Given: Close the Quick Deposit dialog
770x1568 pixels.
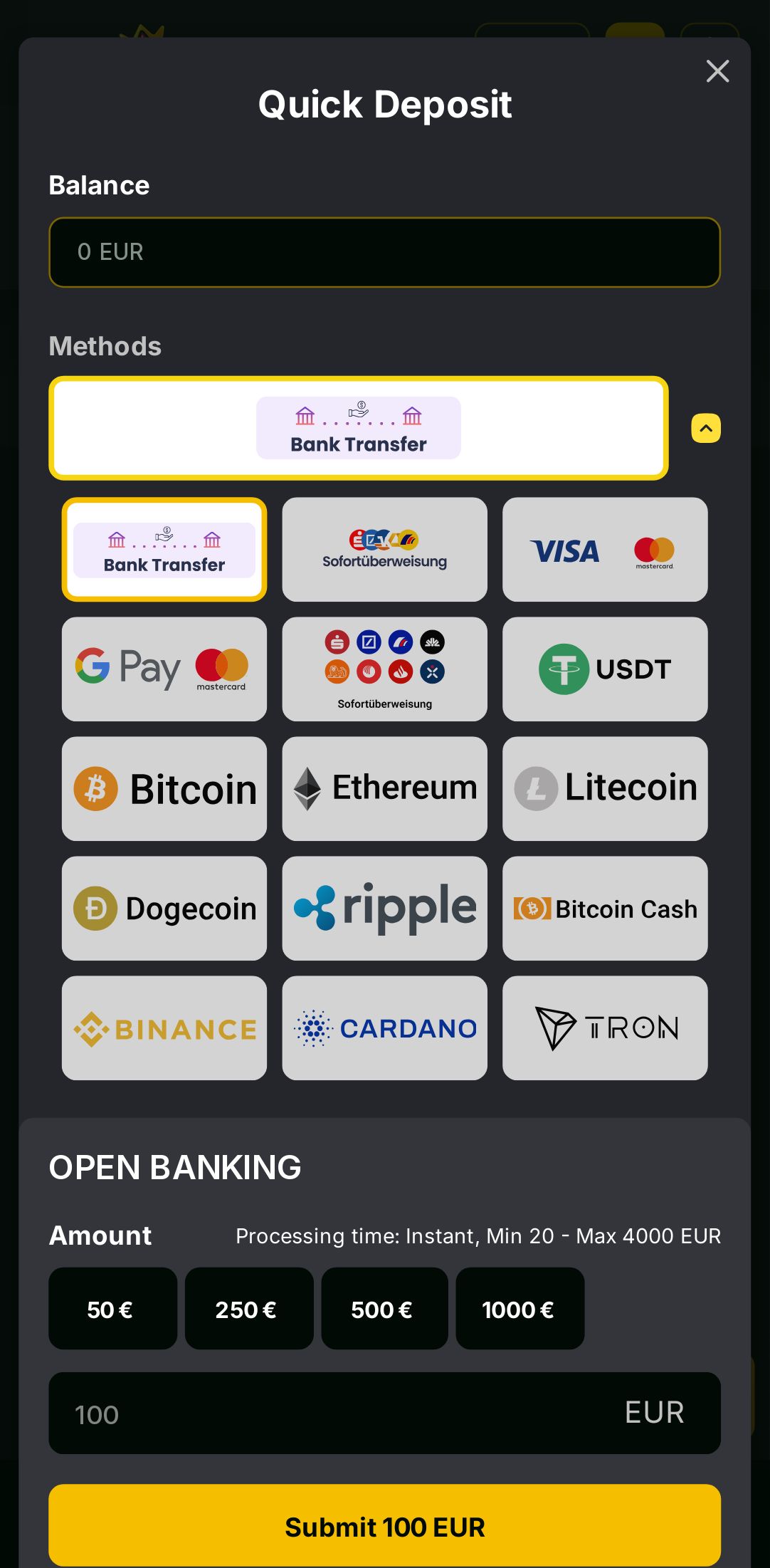Looking at the screenshot, I should [x=717, y=71].
